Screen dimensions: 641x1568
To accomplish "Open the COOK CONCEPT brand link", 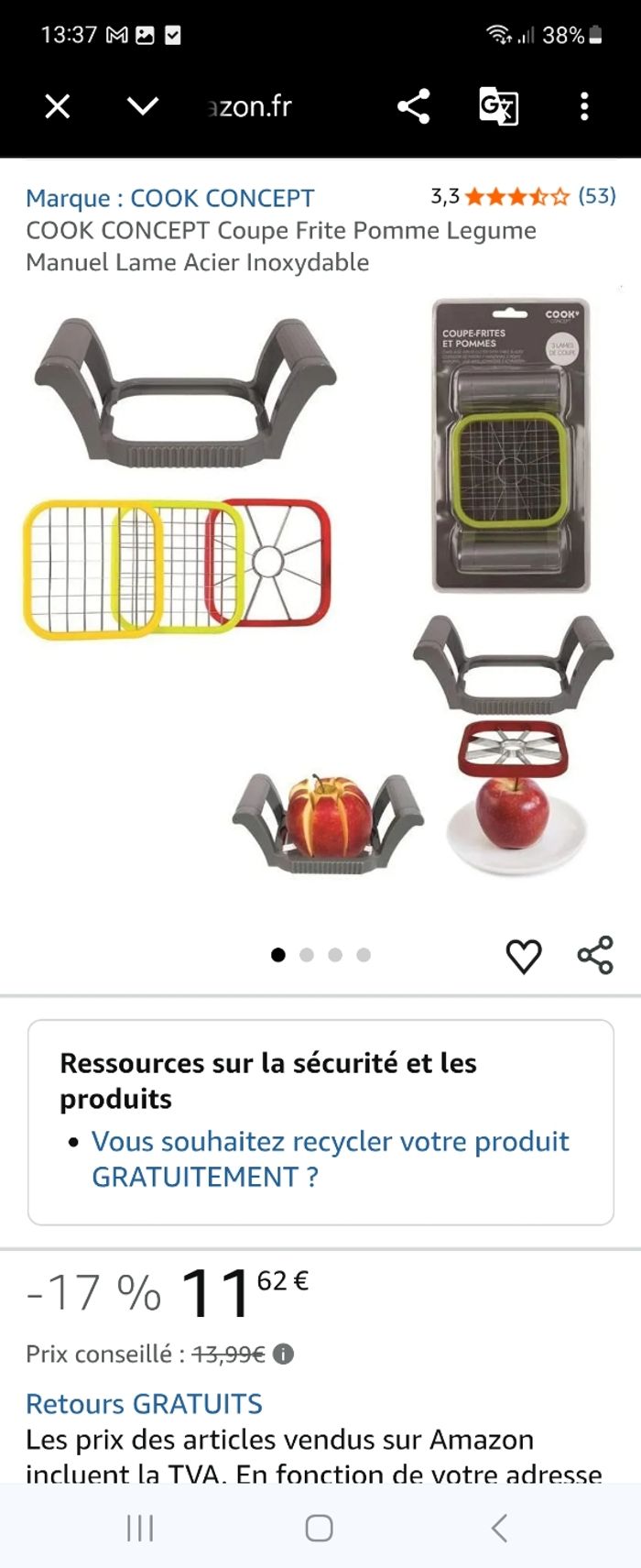I will 170,198.
